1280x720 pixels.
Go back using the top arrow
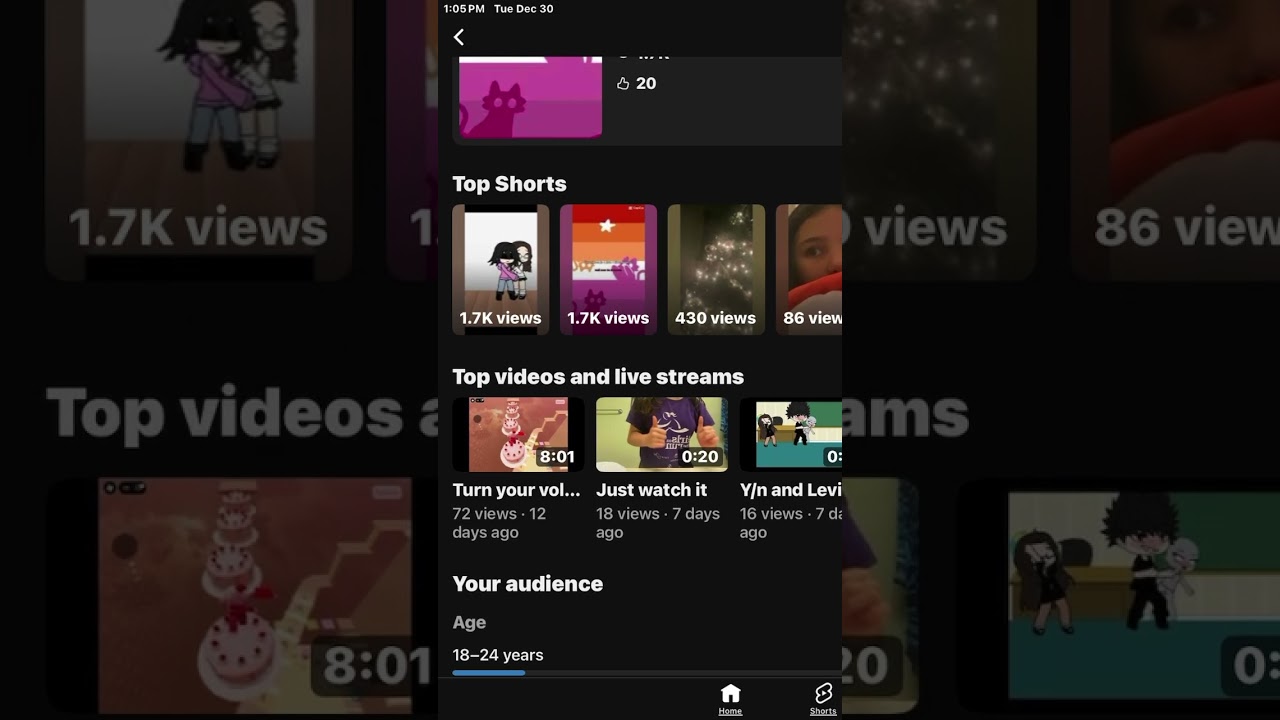coord(459,37)
